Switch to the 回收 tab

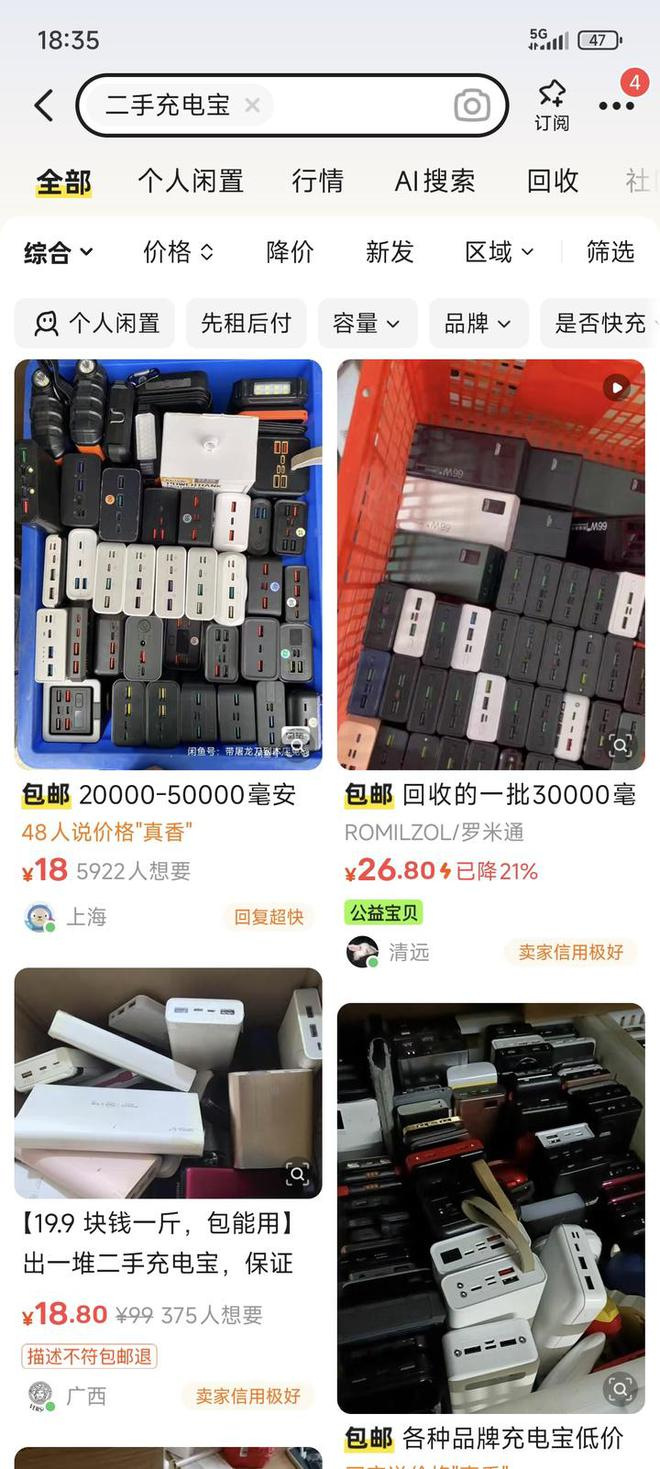tap(553, 181)
